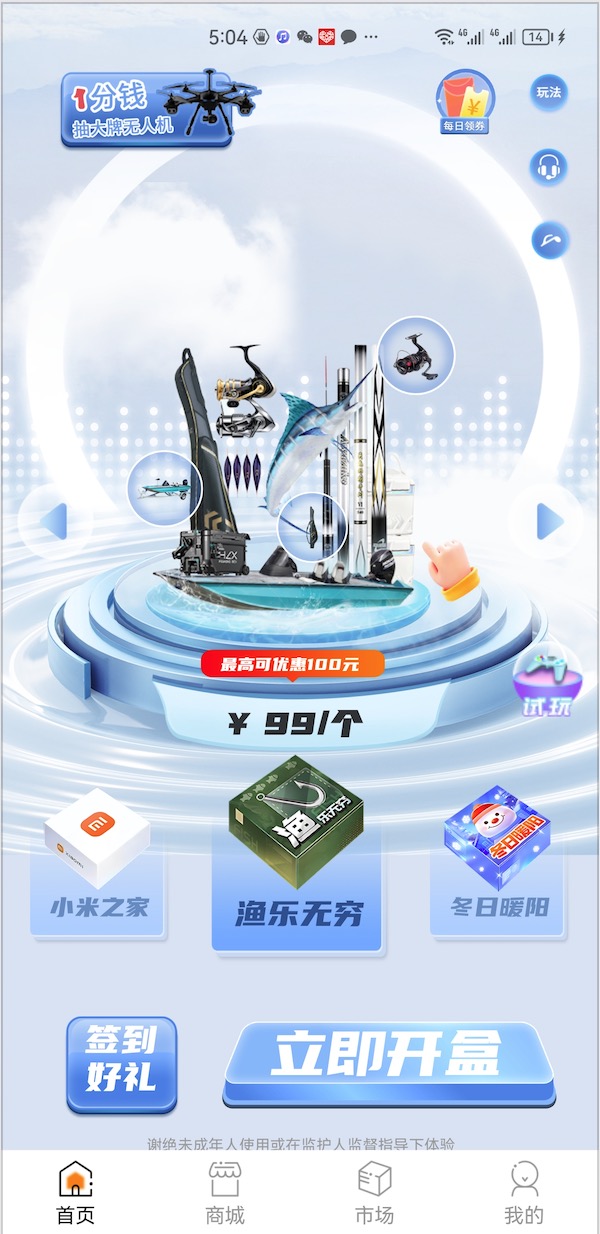Tap the round icon below the headset button
Screen dimensions: 600x1234
click(x=549, y=240)
